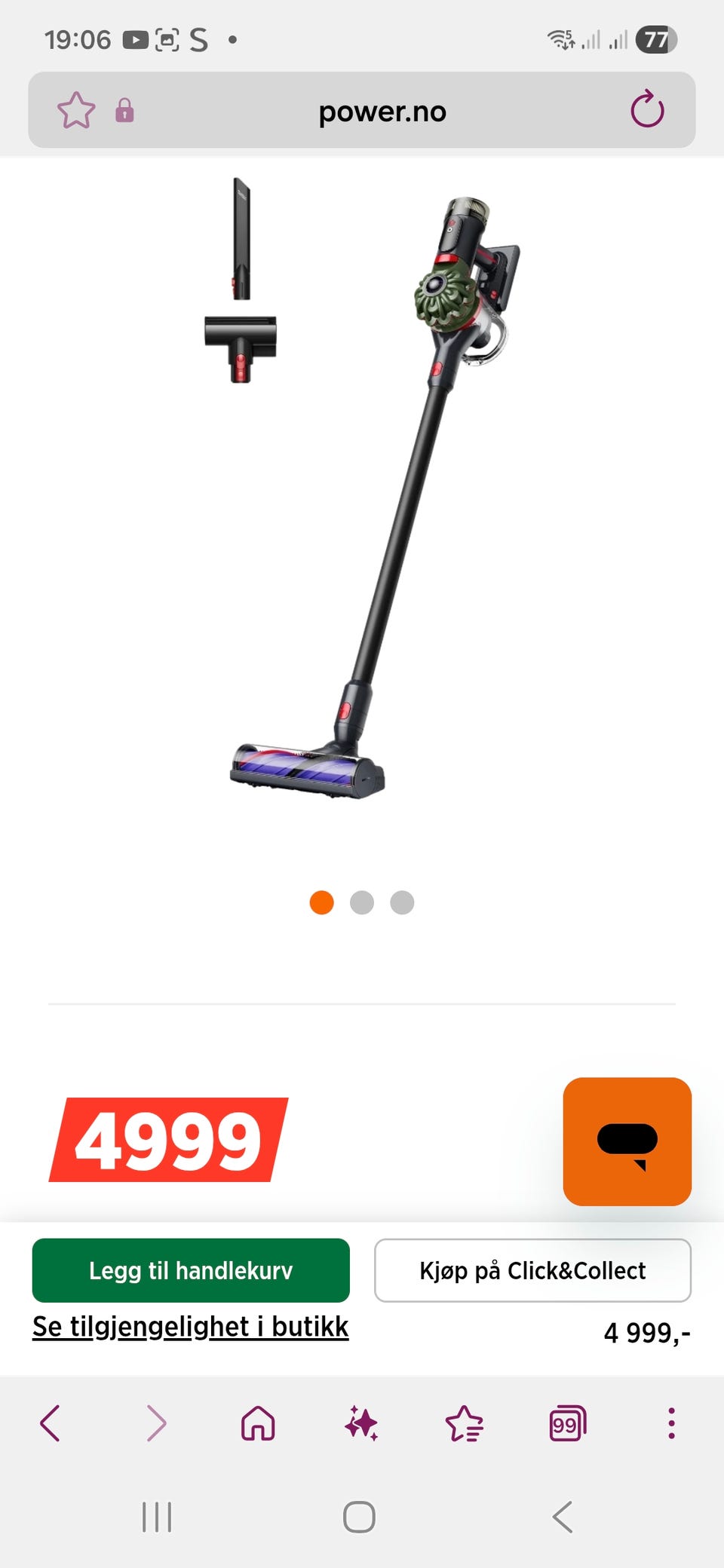724x1568 pixels.
Task: Open the power.no address bar
Action: click(x=382, y=112)
